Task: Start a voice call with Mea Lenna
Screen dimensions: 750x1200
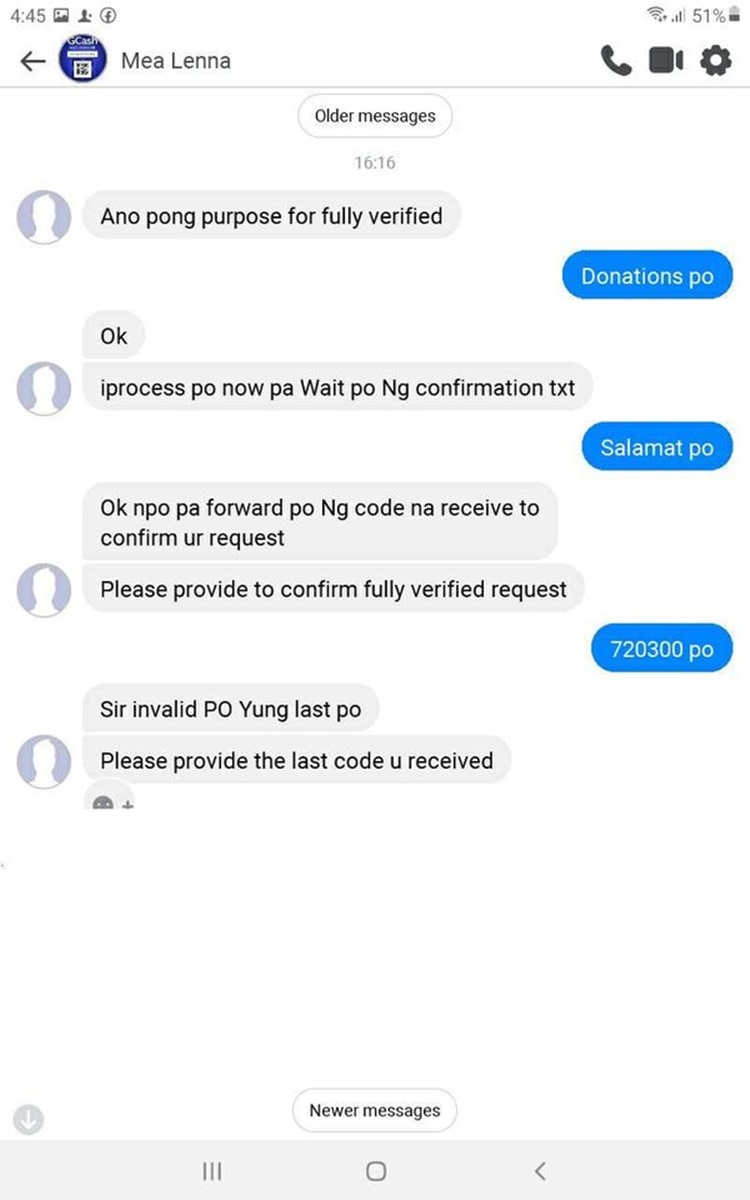Action: [x=616, y=61]
